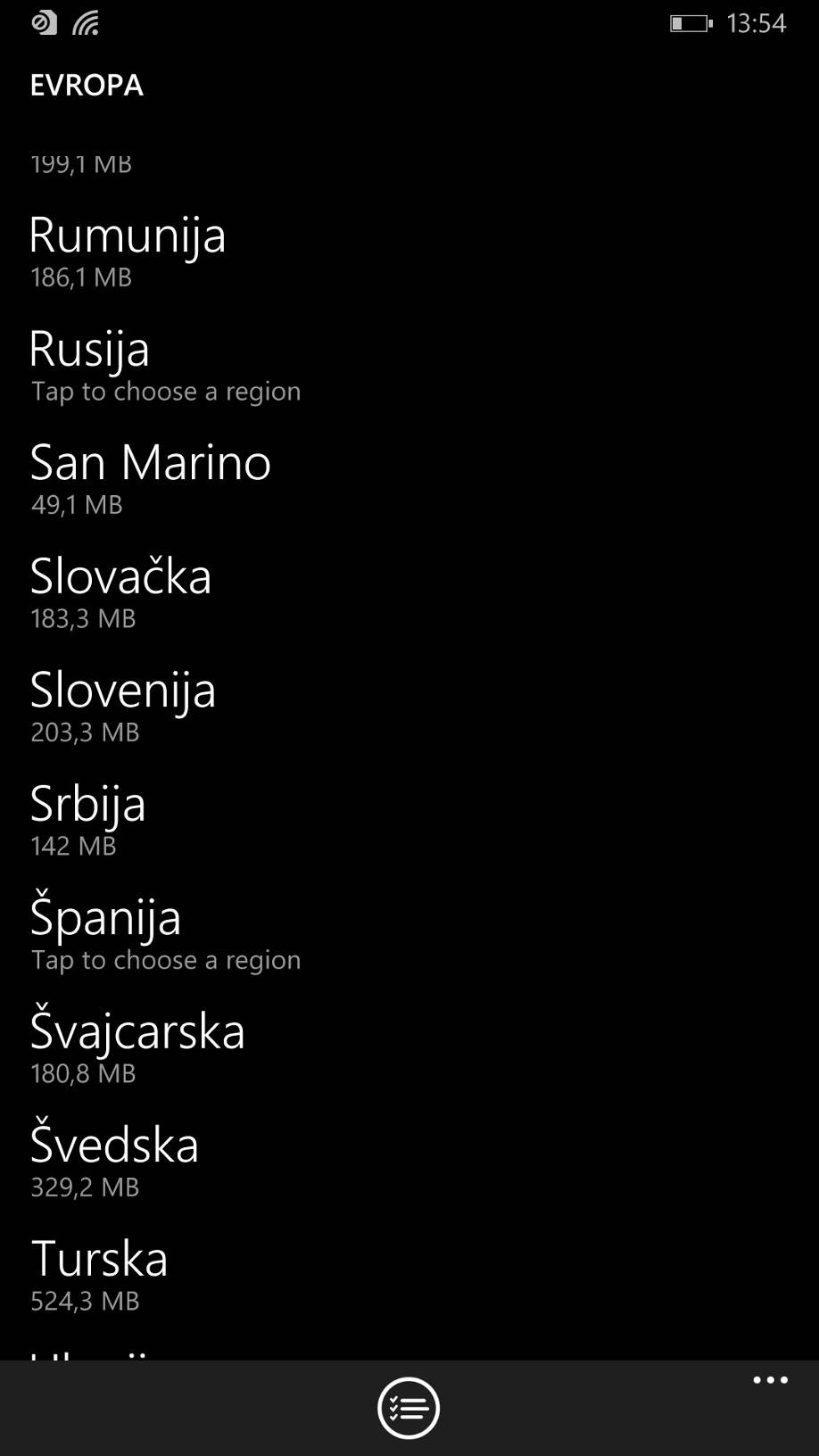Expand the app bar's three-dot menu
819x1456 pixels.
click(x=770, y=1381)
